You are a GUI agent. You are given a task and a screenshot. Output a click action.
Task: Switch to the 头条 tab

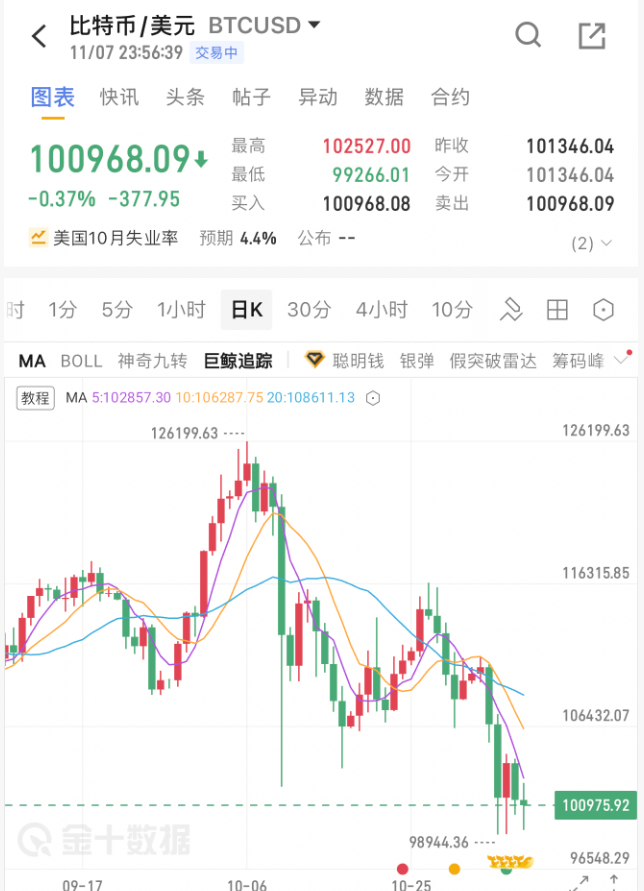tap(185, 97)
